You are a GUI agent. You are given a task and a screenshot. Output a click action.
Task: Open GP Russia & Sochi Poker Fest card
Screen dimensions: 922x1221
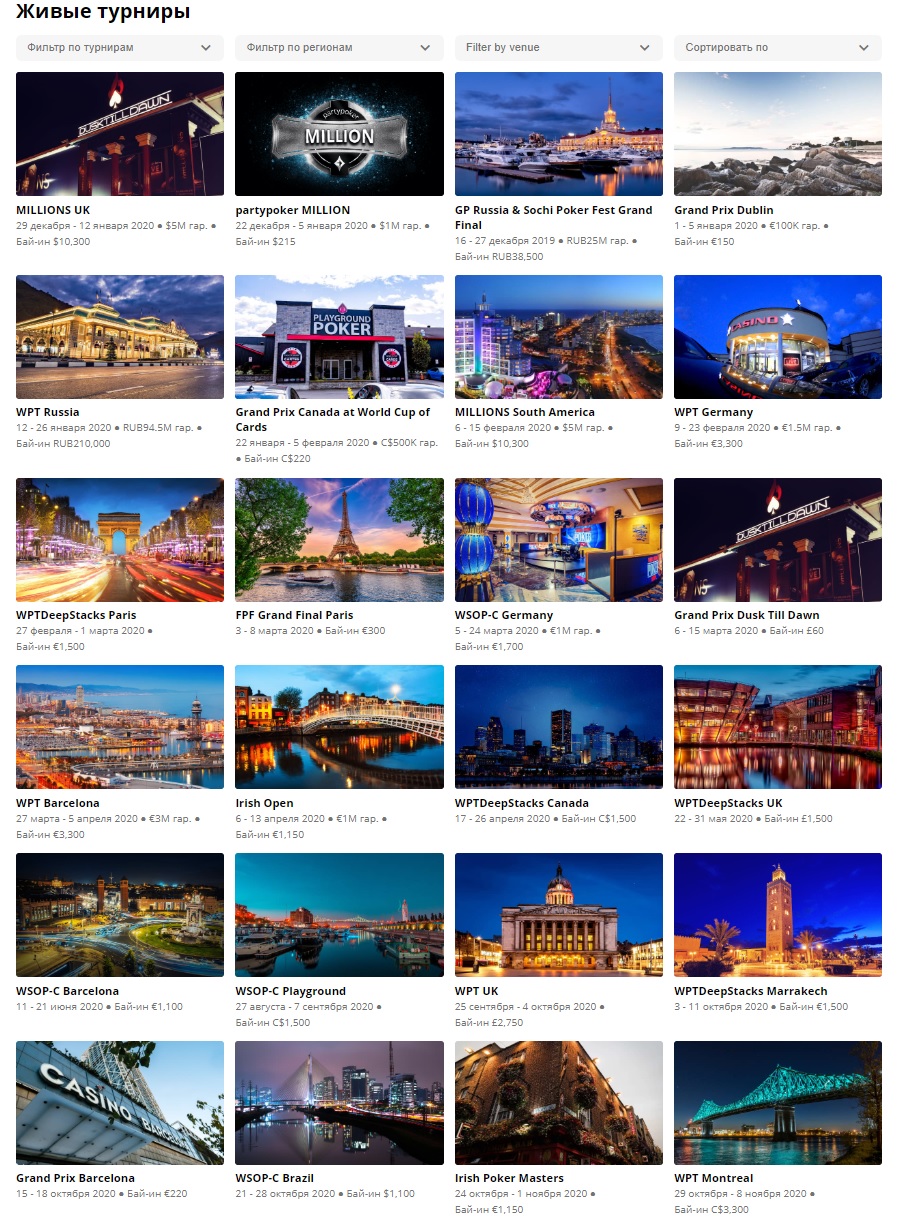pos(558,134)
